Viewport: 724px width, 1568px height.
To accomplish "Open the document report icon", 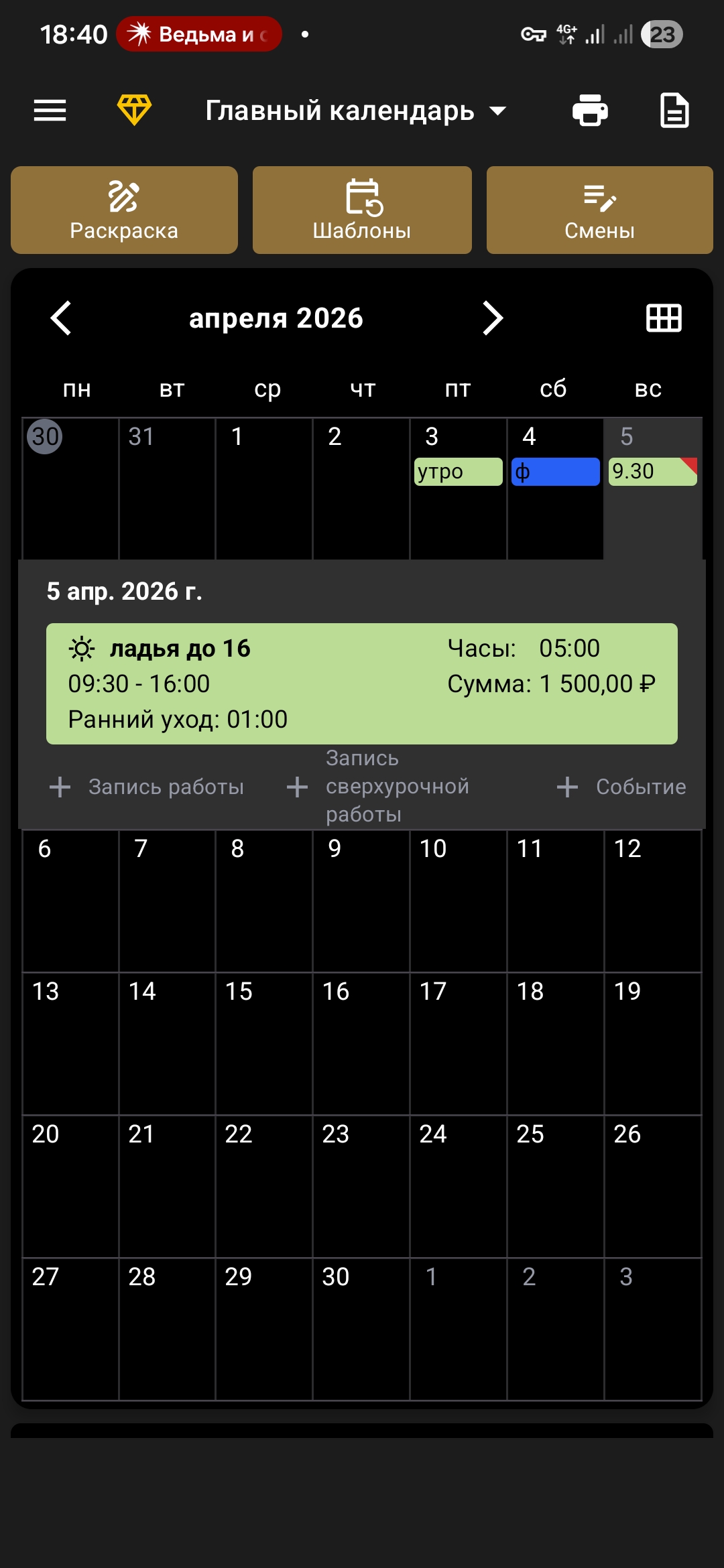I will [x=674, y=111].
